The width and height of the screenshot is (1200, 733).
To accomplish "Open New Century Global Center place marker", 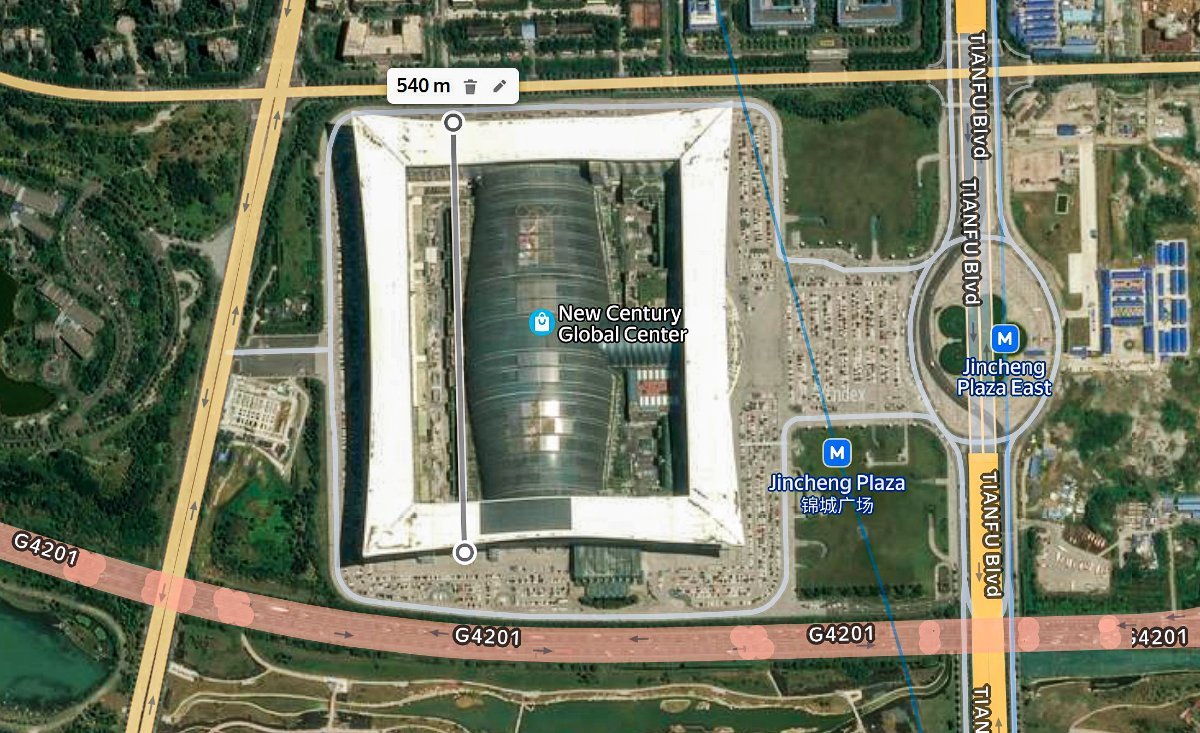I will (541, 322).
